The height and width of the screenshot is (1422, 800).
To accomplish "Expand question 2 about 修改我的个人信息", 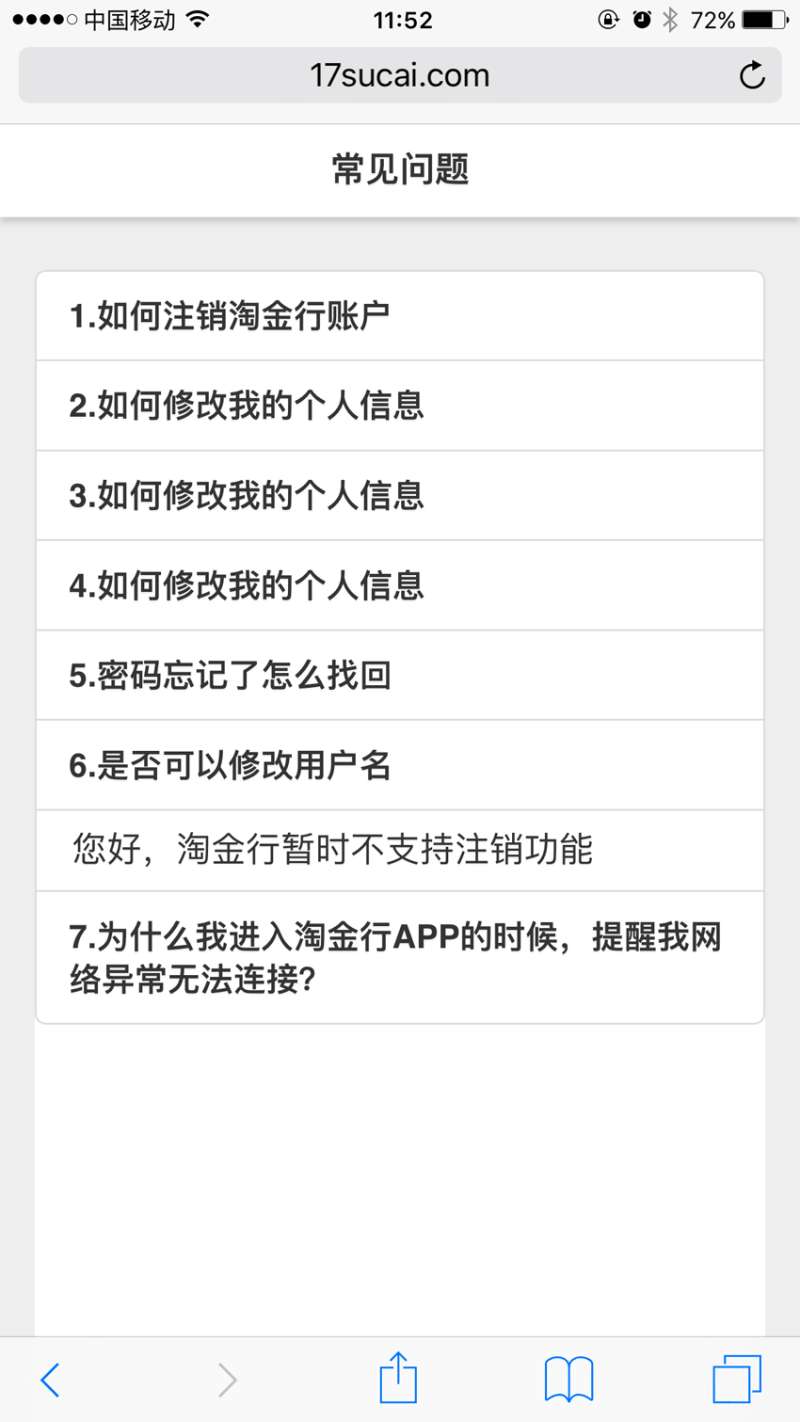I will pos(399,405).
